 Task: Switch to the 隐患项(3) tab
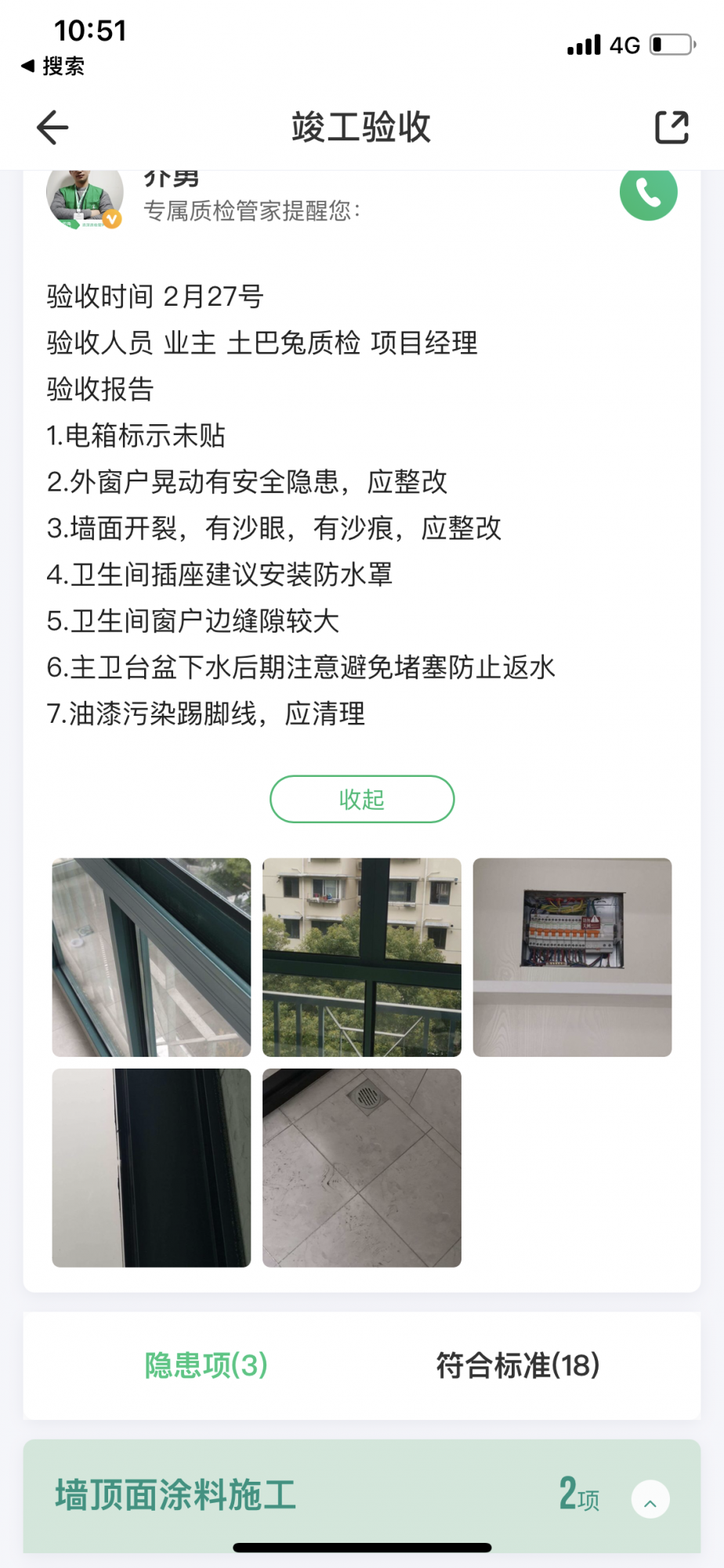(x=206, y=1365)
